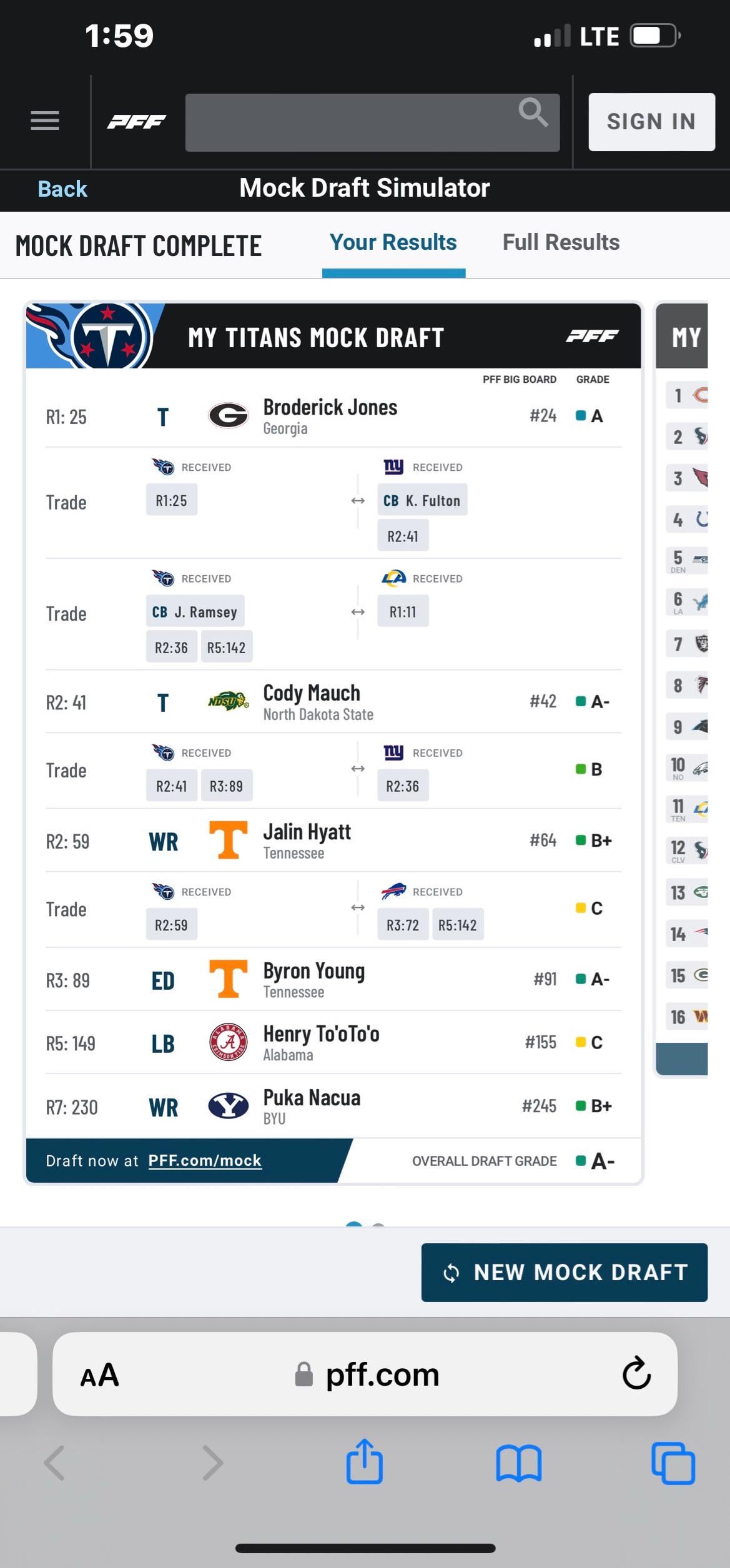Start a new mock draft
The height and width of the screenshot is (1568, 730).
click(x=564, y=1272)
